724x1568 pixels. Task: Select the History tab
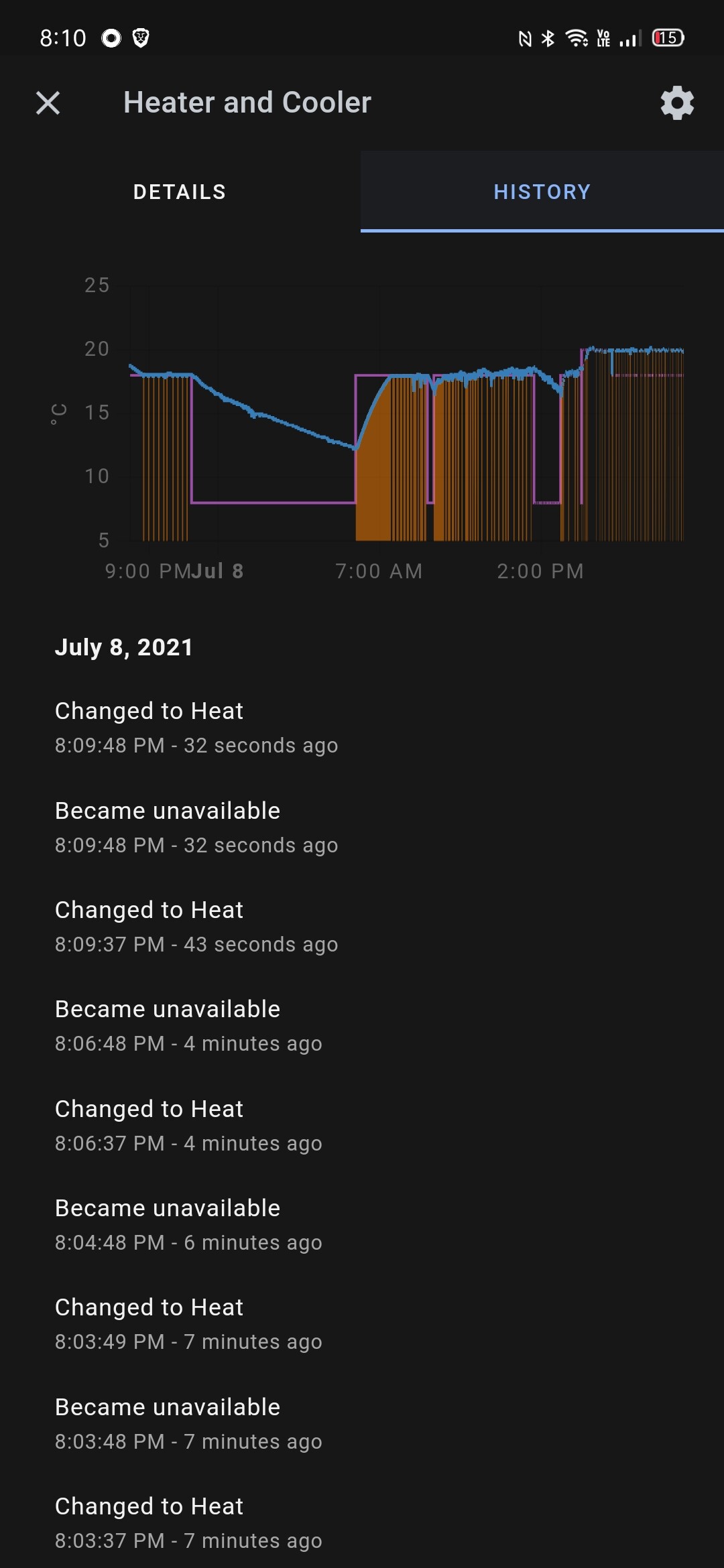(x=542, y=192)
